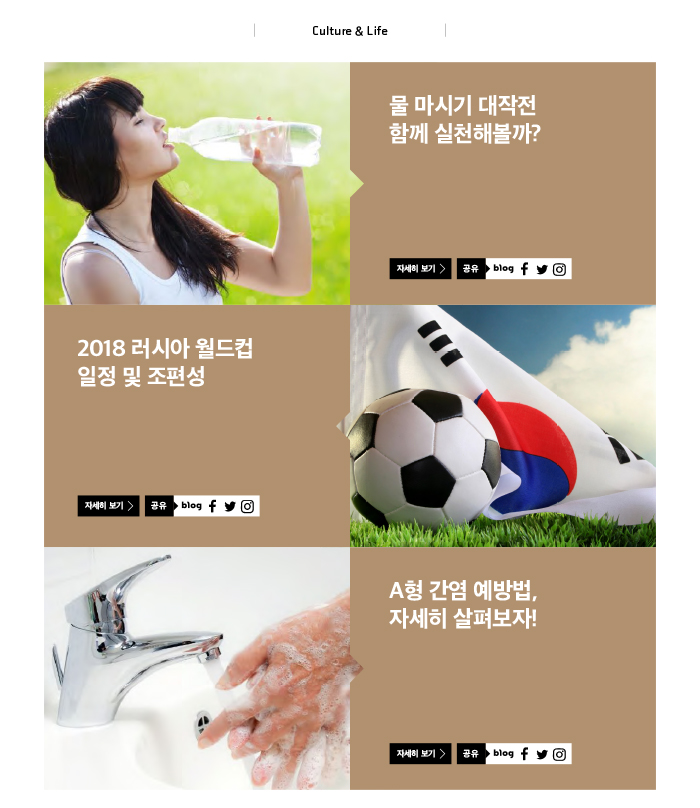Open details for the water drinking article
The image size is (700, 808).
[419, 269]
